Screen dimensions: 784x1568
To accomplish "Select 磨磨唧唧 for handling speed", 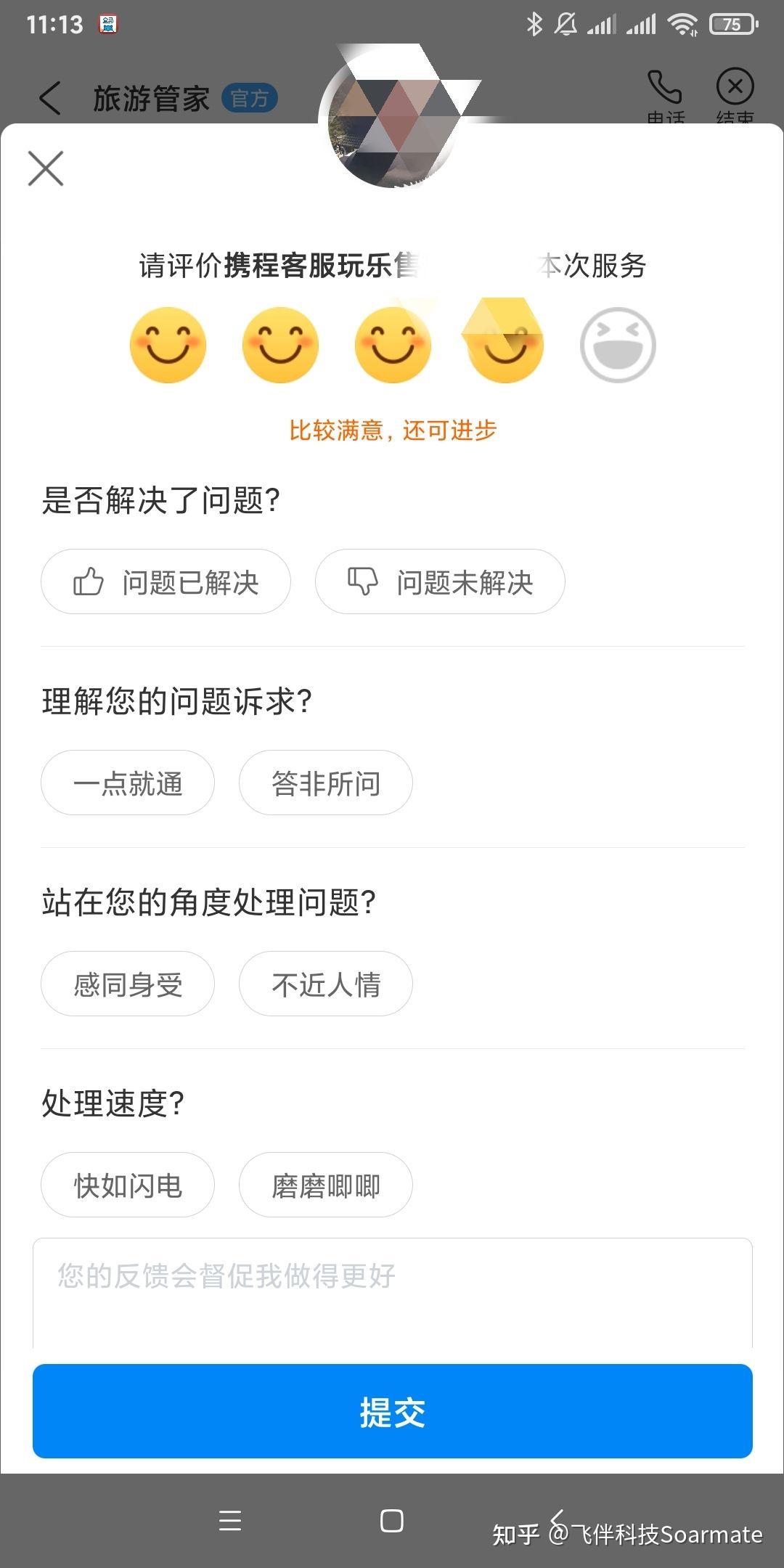I will pyautogui.click(x=326, y=1185).
